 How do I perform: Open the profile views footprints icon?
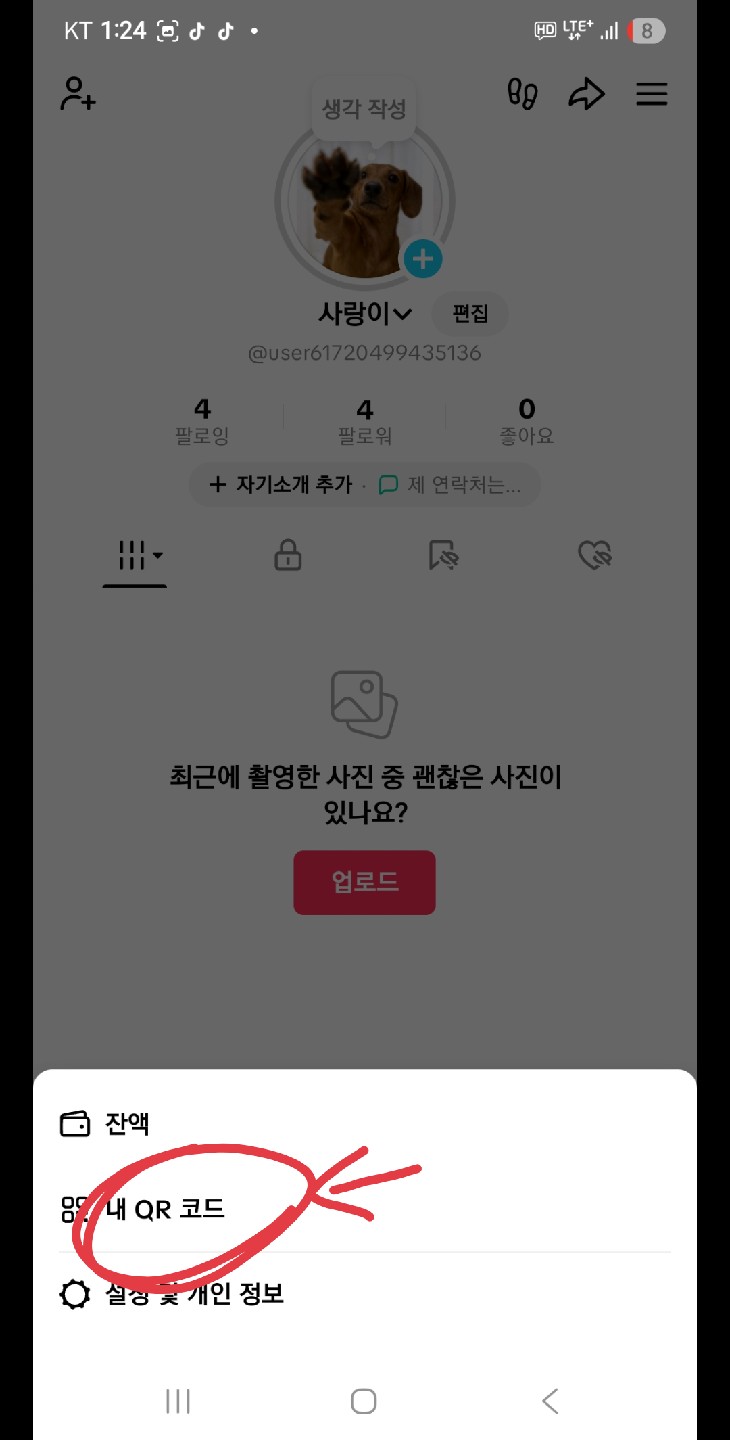[x=522, y=95]
